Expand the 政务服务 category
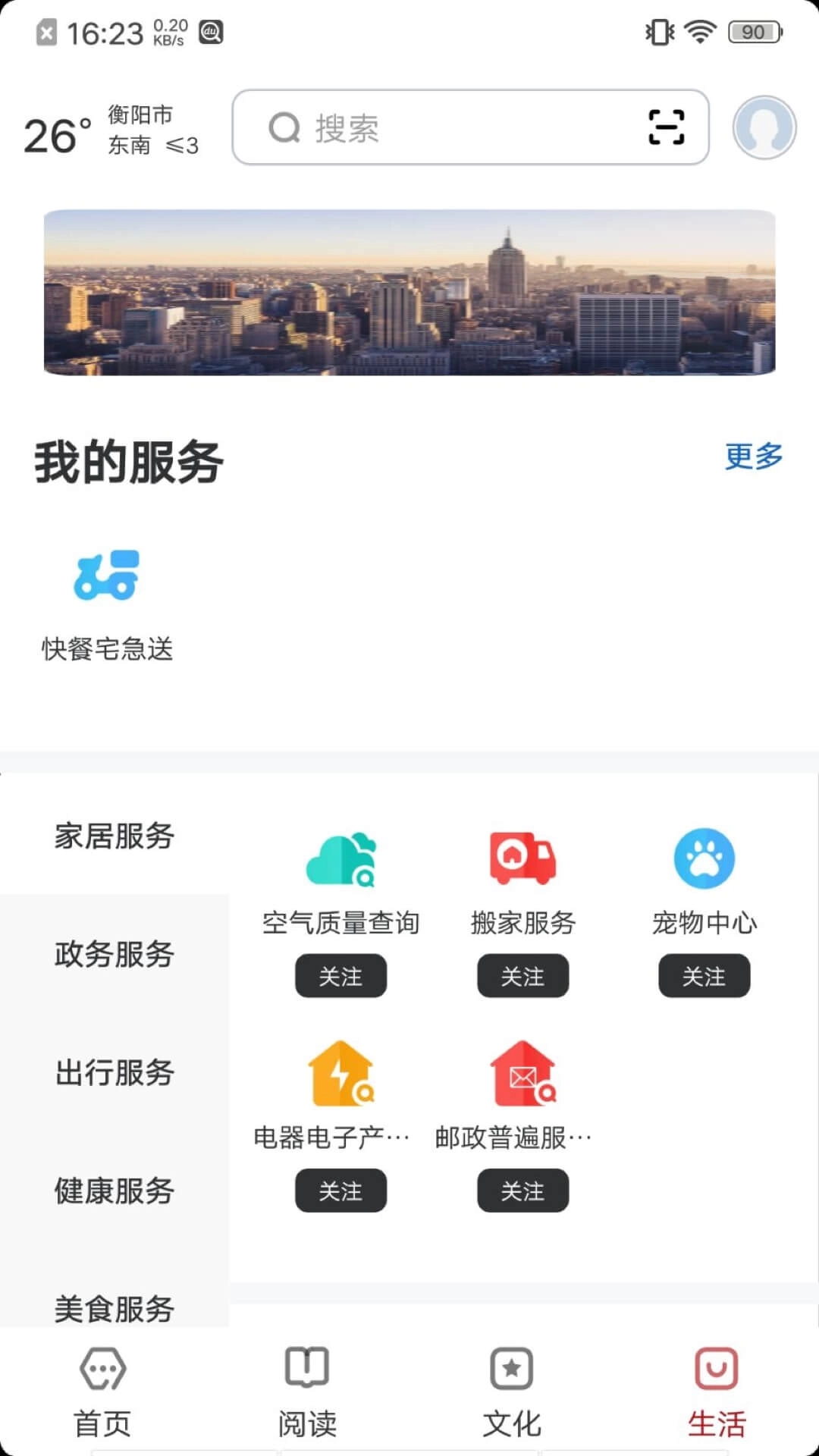Screen dimensions: 819x1456 [x=114, y=955]
